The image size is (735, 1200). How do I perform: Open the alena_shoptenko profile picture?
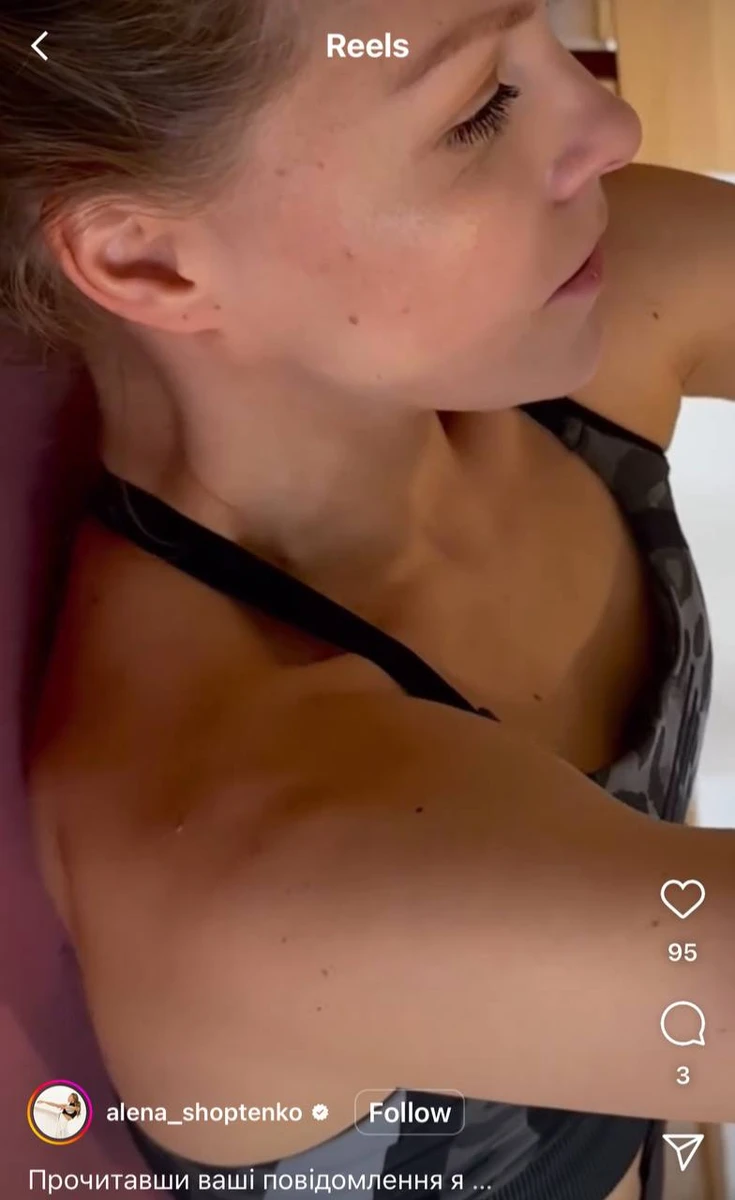(60, 1113)
